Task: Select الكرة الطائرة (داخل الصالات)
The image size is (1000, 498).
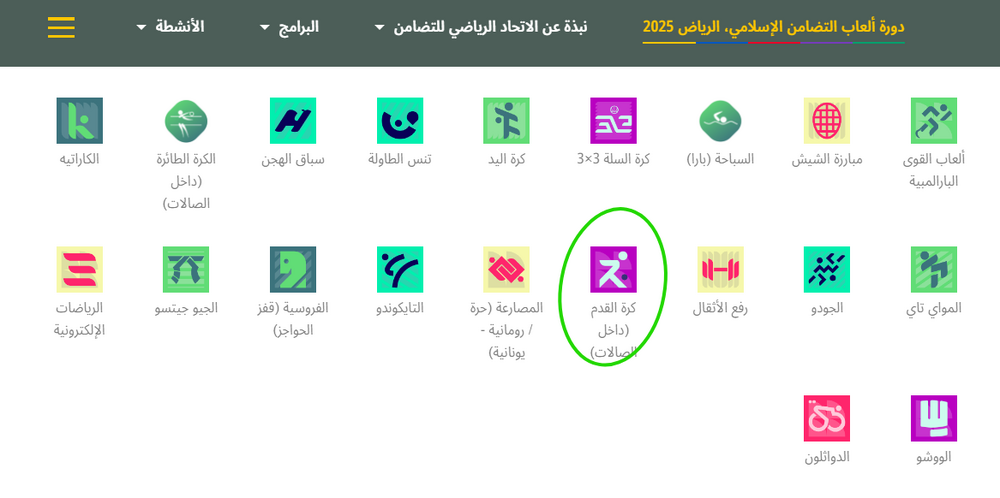Action: point(186,121)
